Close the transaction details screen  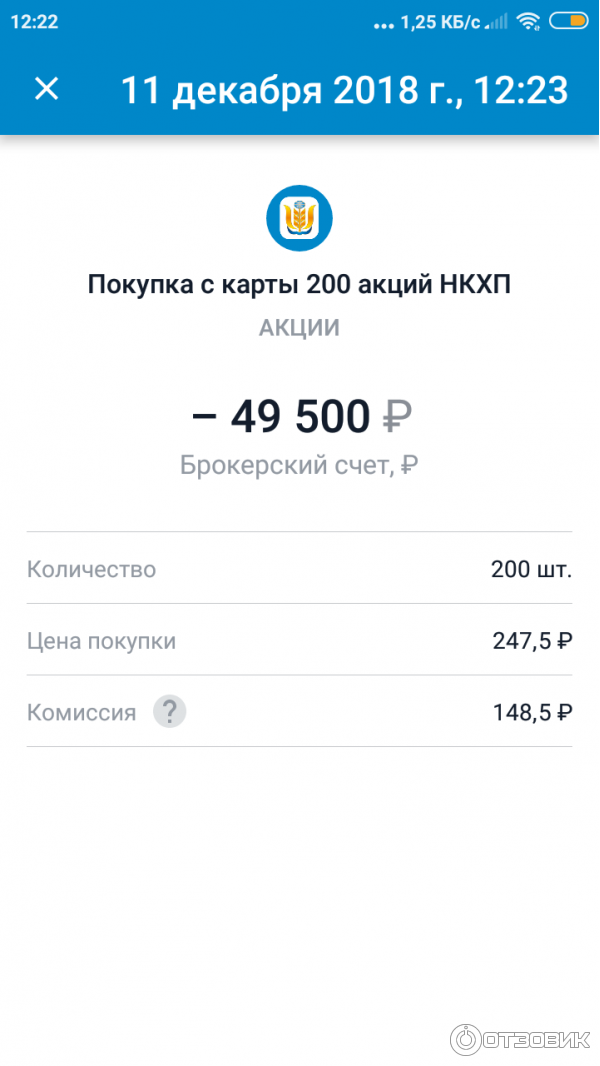tap(47, 89)
